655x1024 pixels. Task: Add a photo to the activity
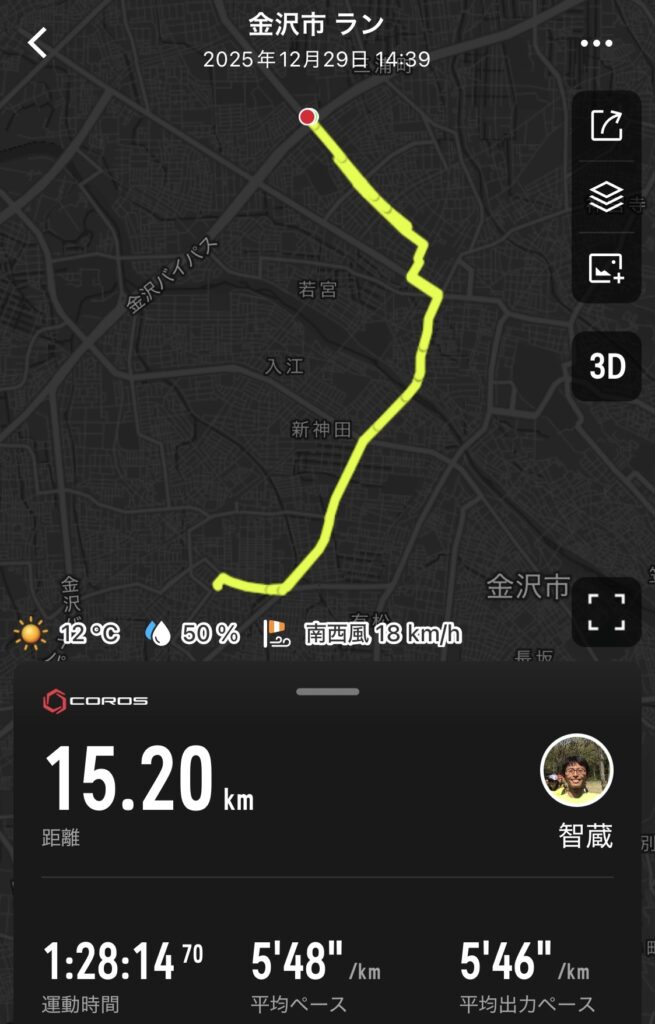[606, 268]
